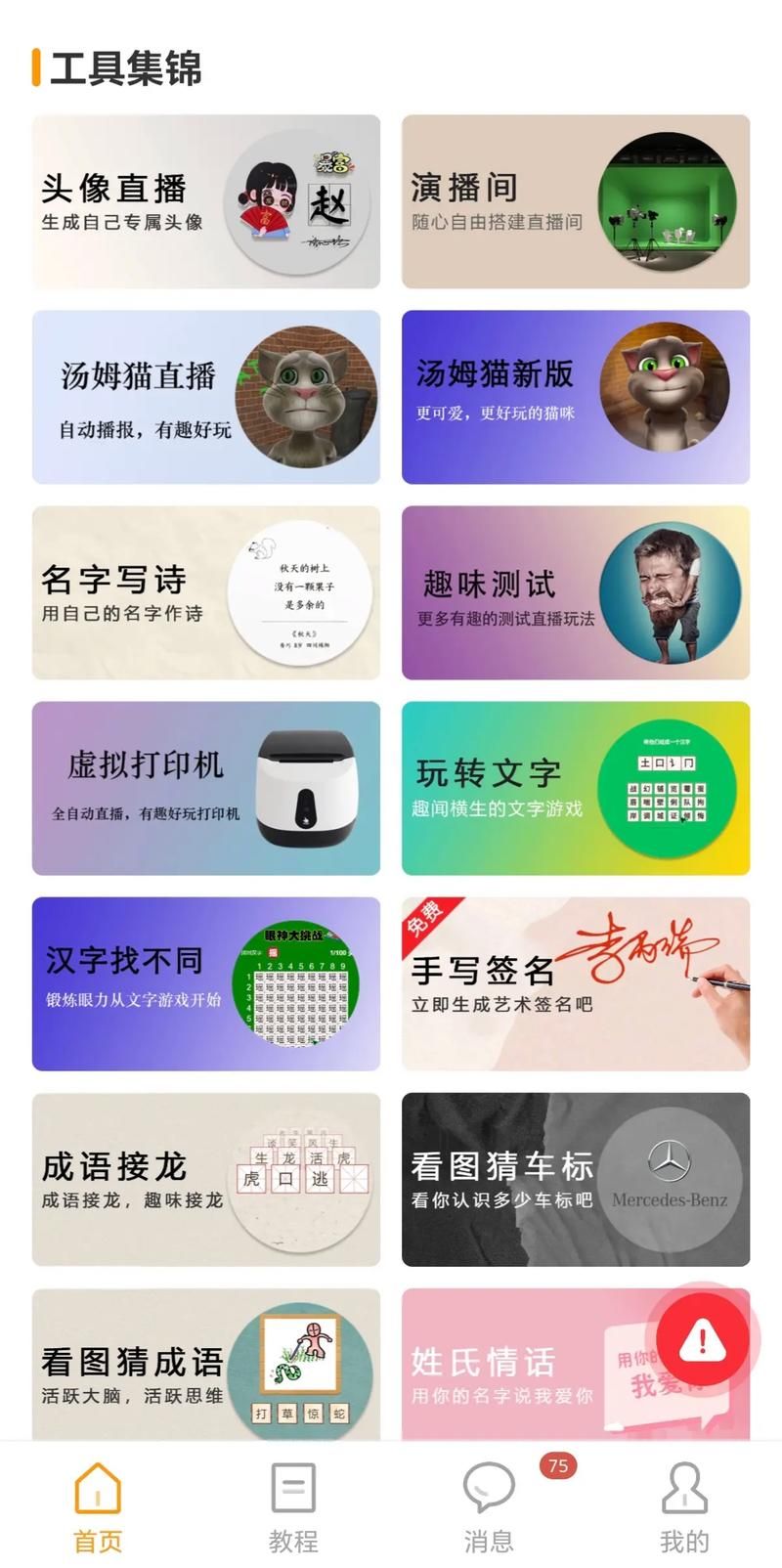The width and height of the screenshot is (782, 1568).
Task: Open the 汉字找不同 game card
Action: pyautogui.click(x=205, y=983)
